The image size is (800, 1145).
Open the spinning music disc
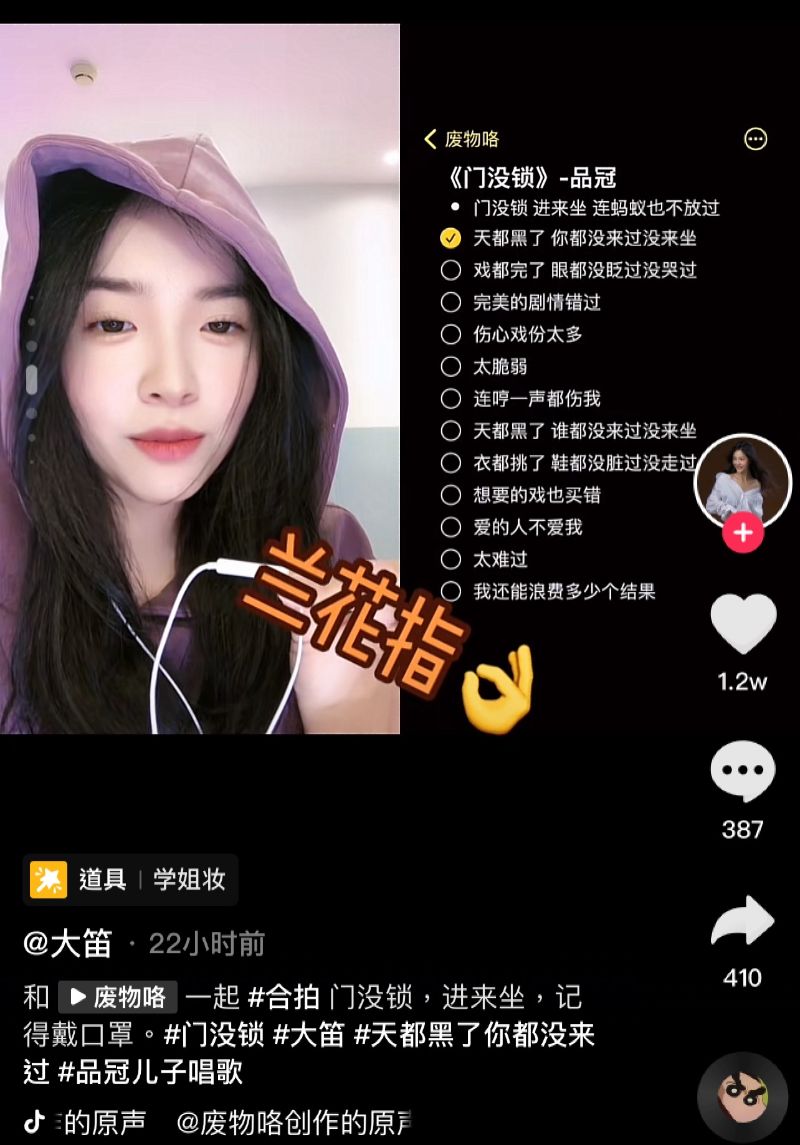point(742,1097)
